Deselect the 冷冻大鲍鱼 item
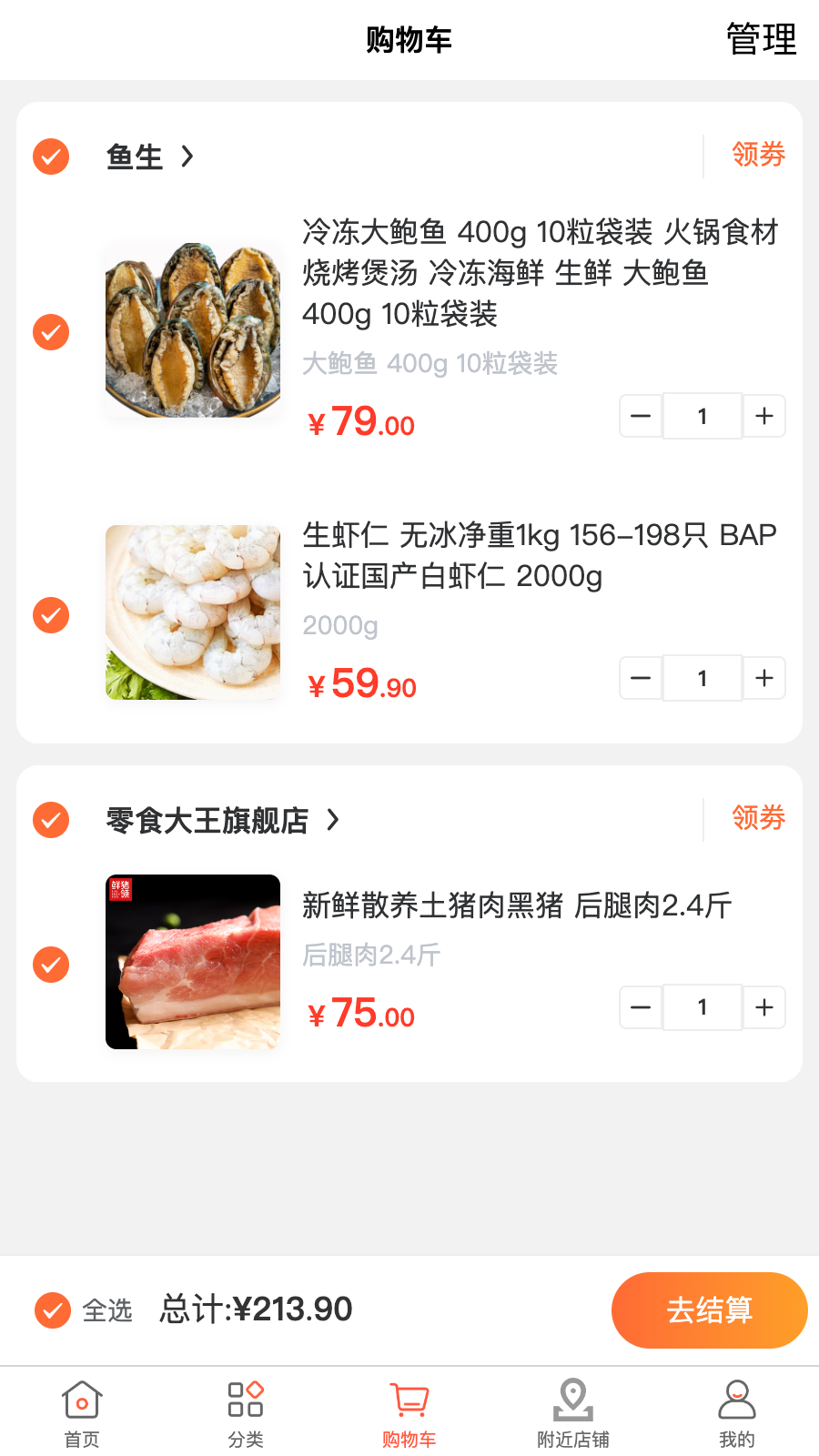 click(51, 332)
